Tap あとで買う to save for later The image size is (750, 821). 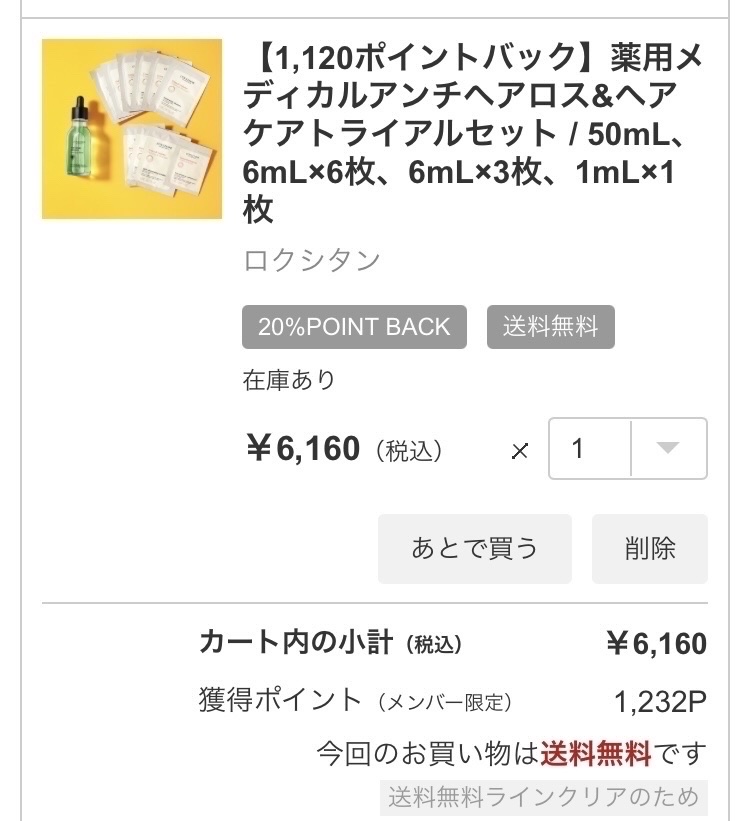tap(474, 548)
